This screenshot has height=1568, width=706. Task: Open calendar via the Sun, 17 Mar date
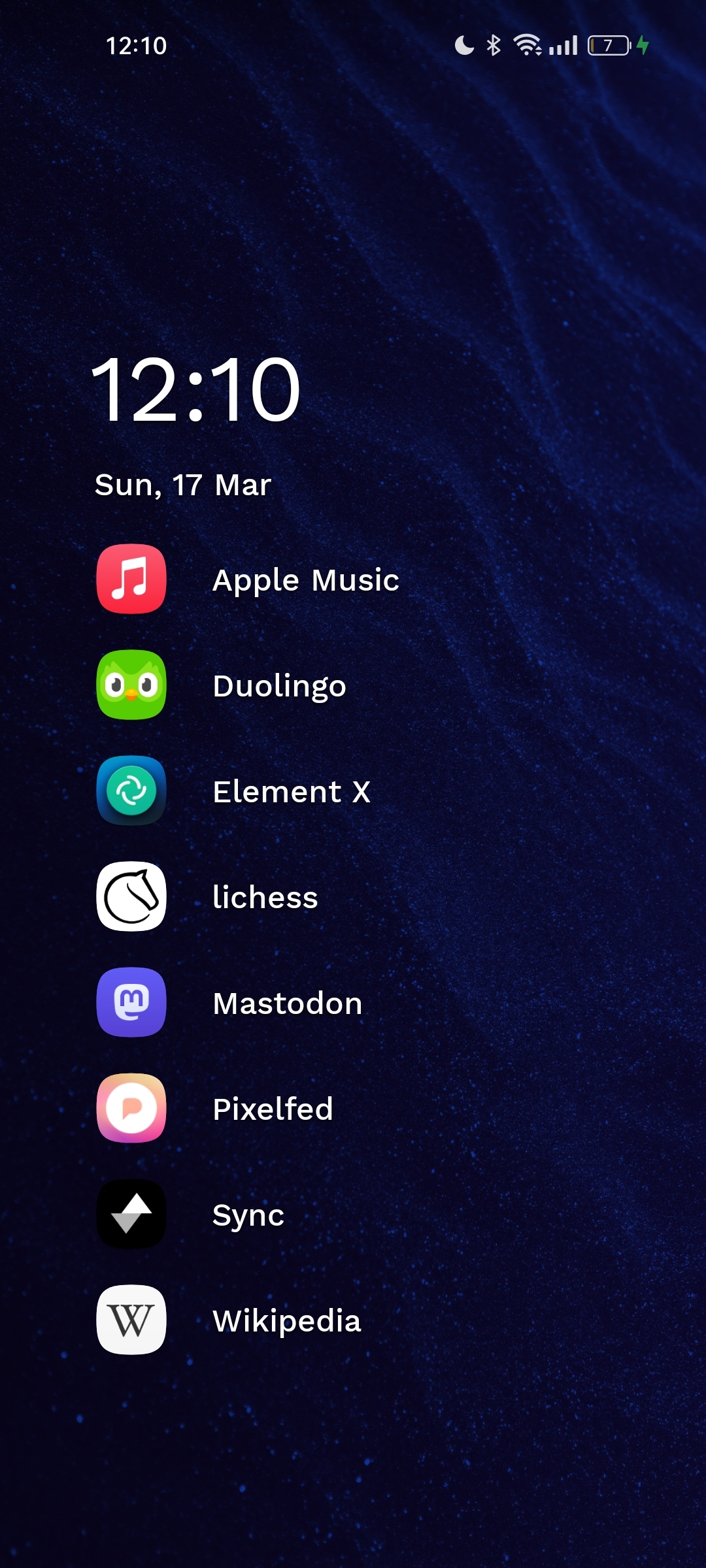(182, 485)
